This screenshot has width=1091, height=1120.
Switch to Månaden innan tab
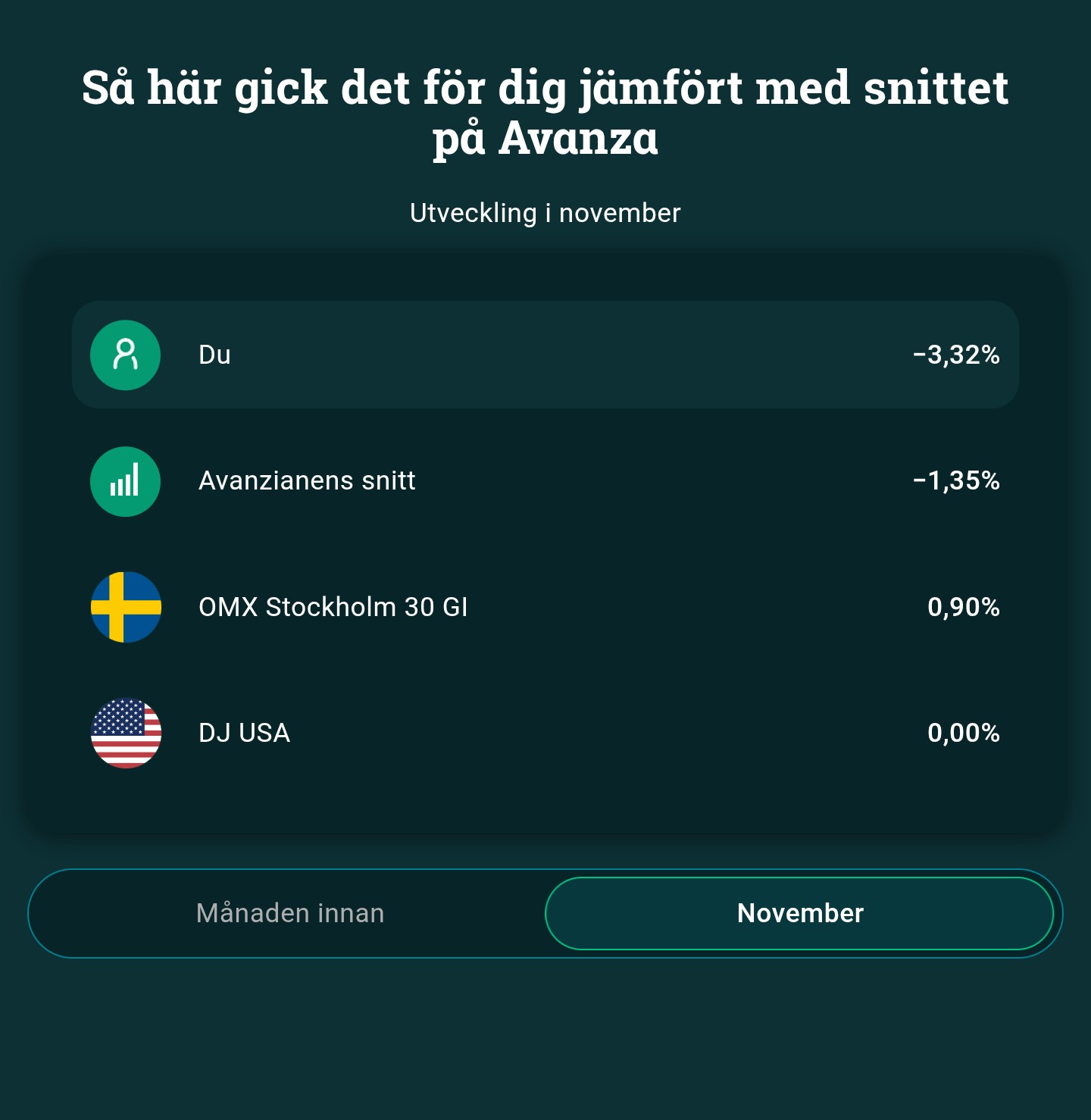[x=290, y=913]
